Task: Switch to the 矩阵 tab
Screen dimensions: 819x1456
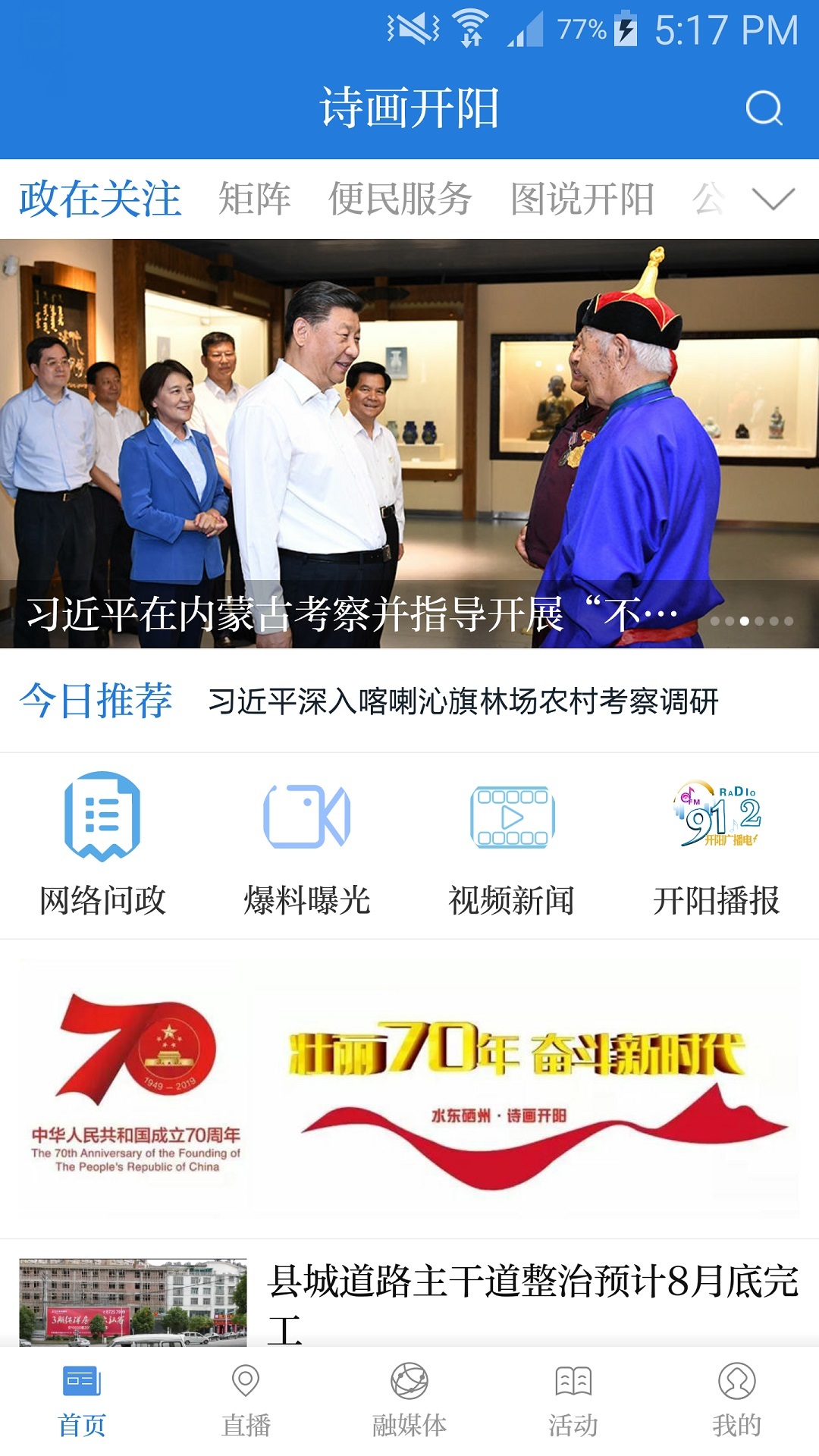Action: tap(255, 199)
